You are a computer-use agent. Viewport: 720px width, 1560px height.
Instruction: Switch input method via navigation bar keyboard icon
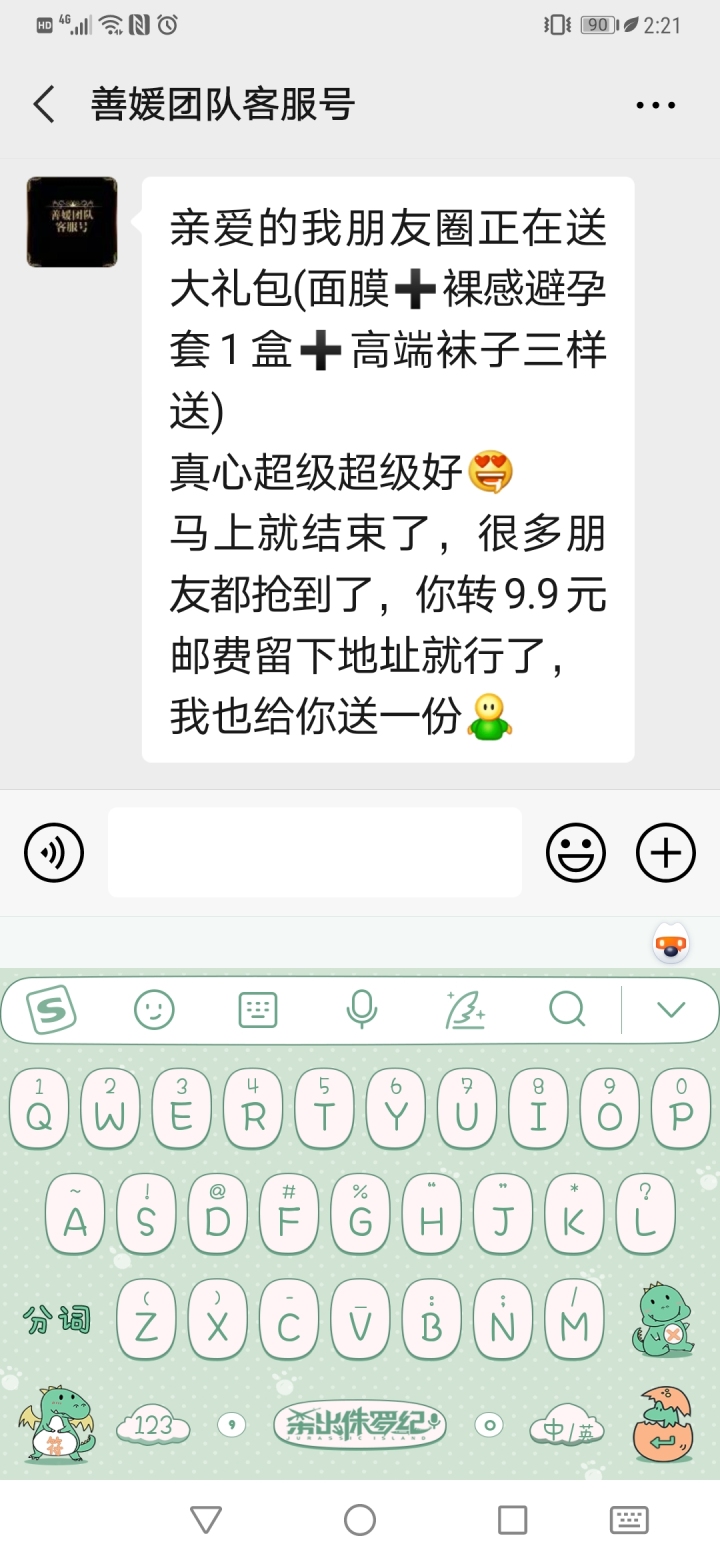point(628,1519)
